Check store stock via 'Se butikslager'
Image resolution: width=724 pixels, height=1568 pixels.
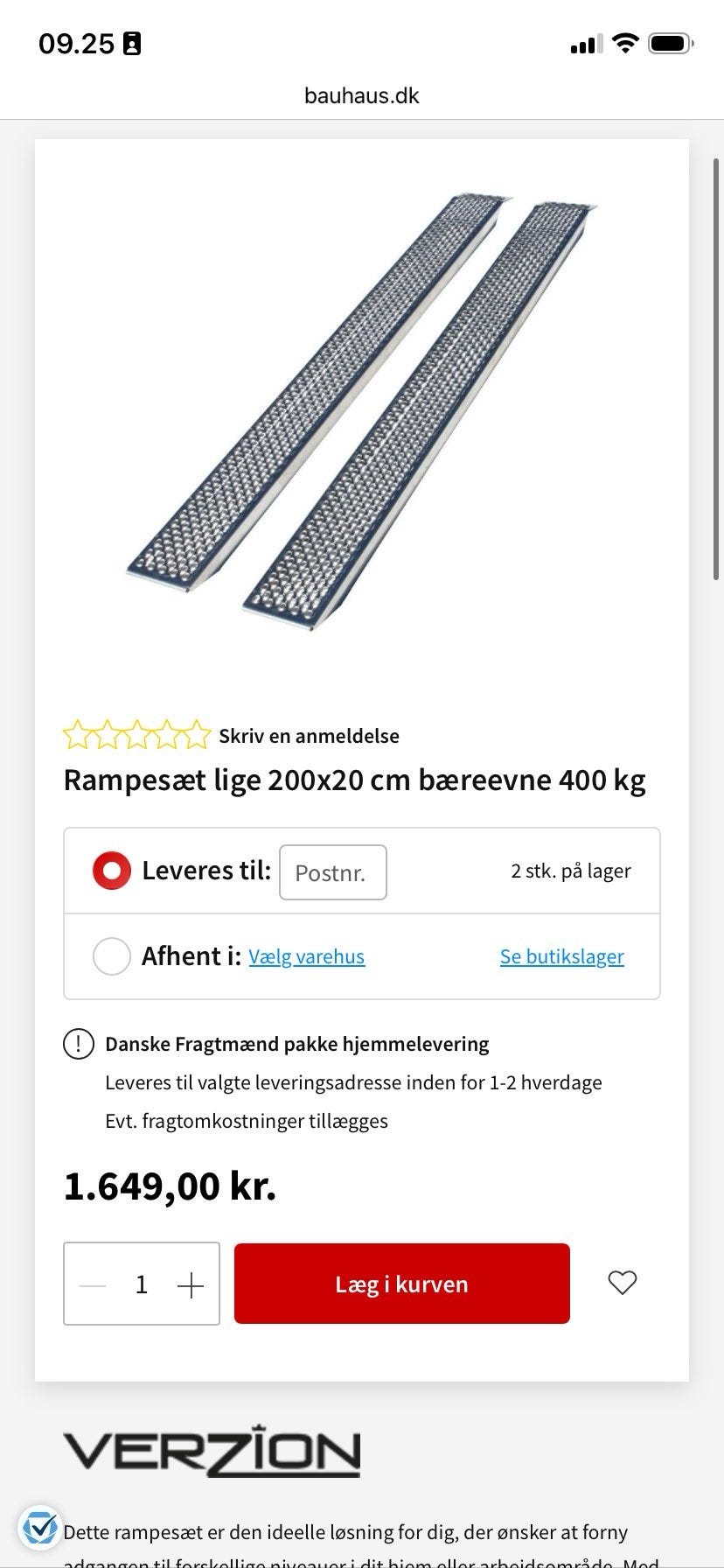pyautogui.click(x=561, y=956)
